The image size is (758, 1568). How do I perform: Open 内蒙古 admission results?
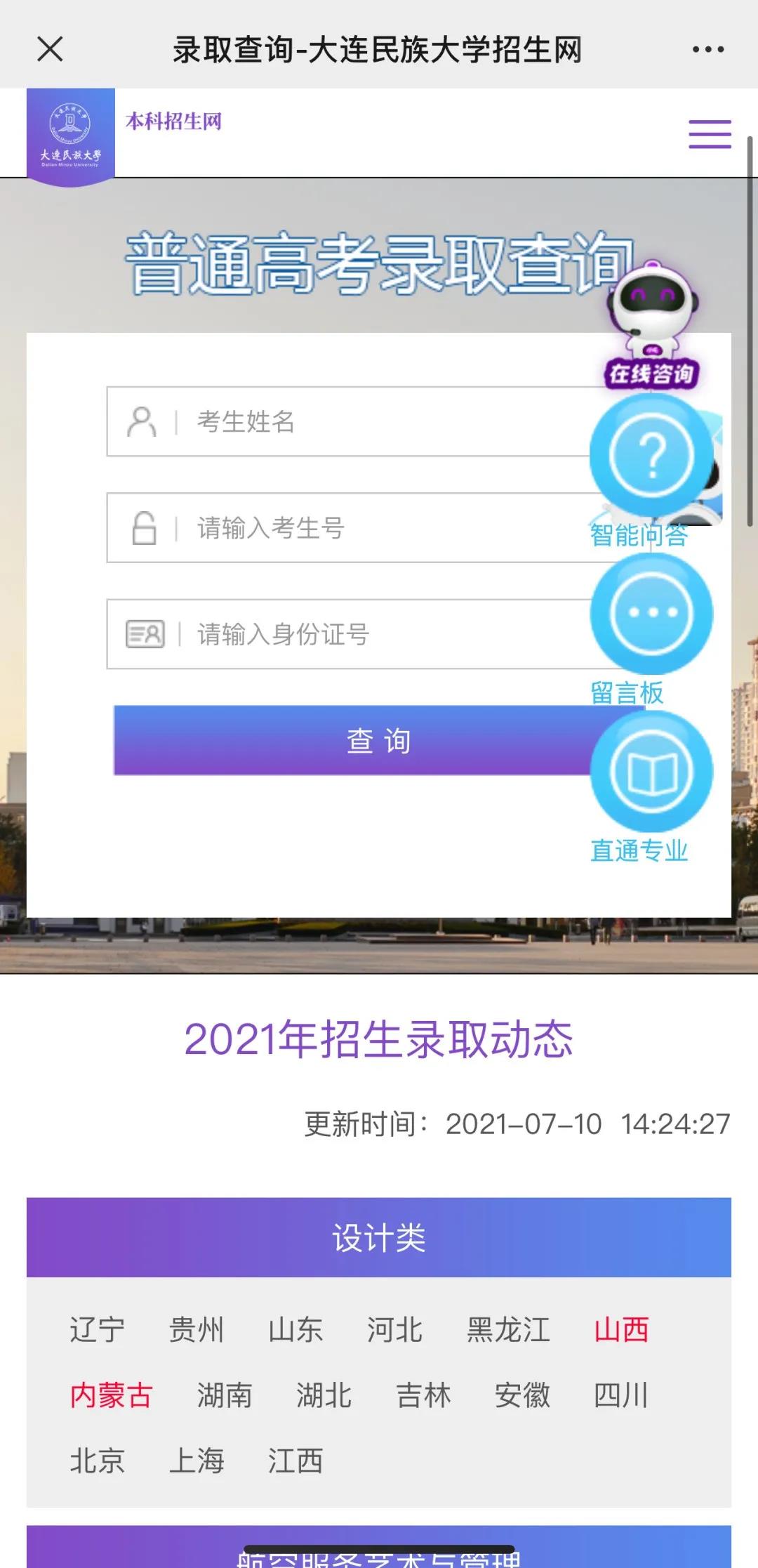click(x=111, y=1395)
